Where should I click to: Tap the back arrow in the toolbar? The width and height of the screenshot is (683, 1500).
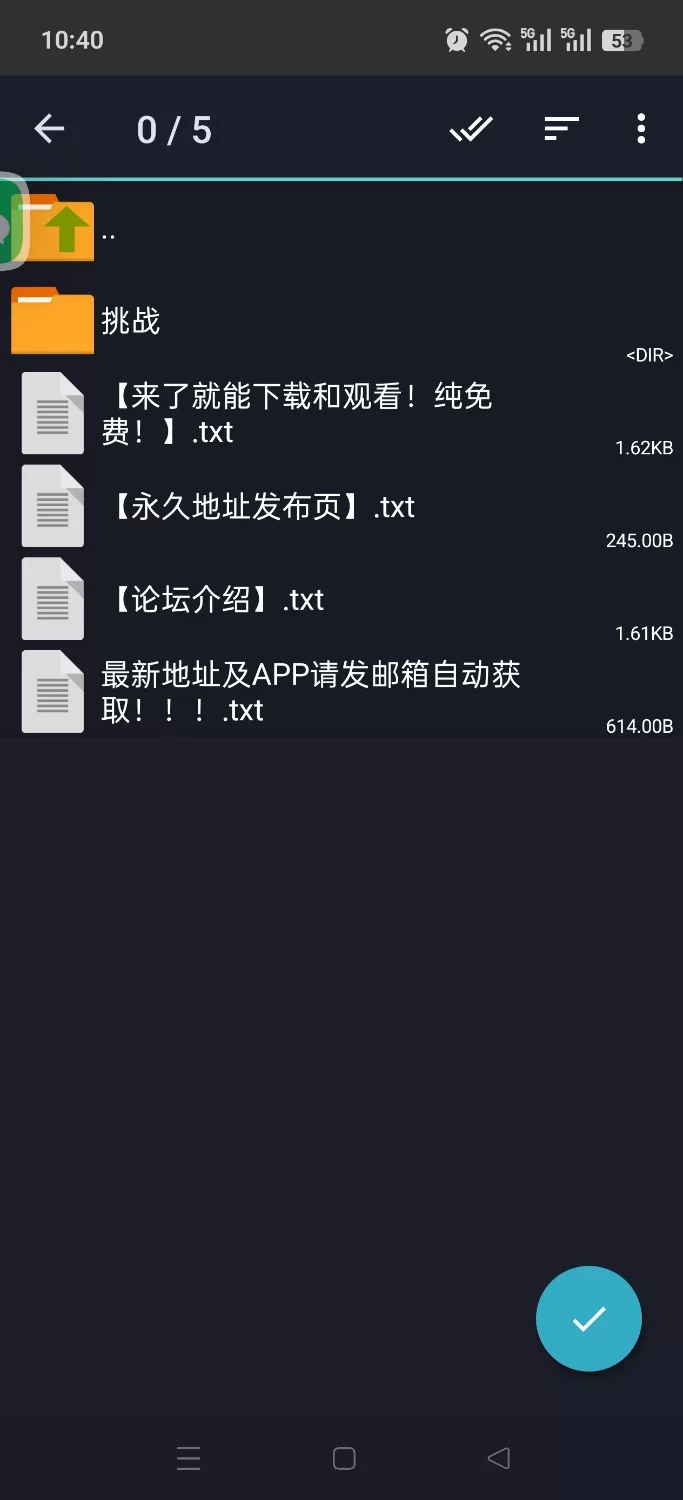[49, 129]
